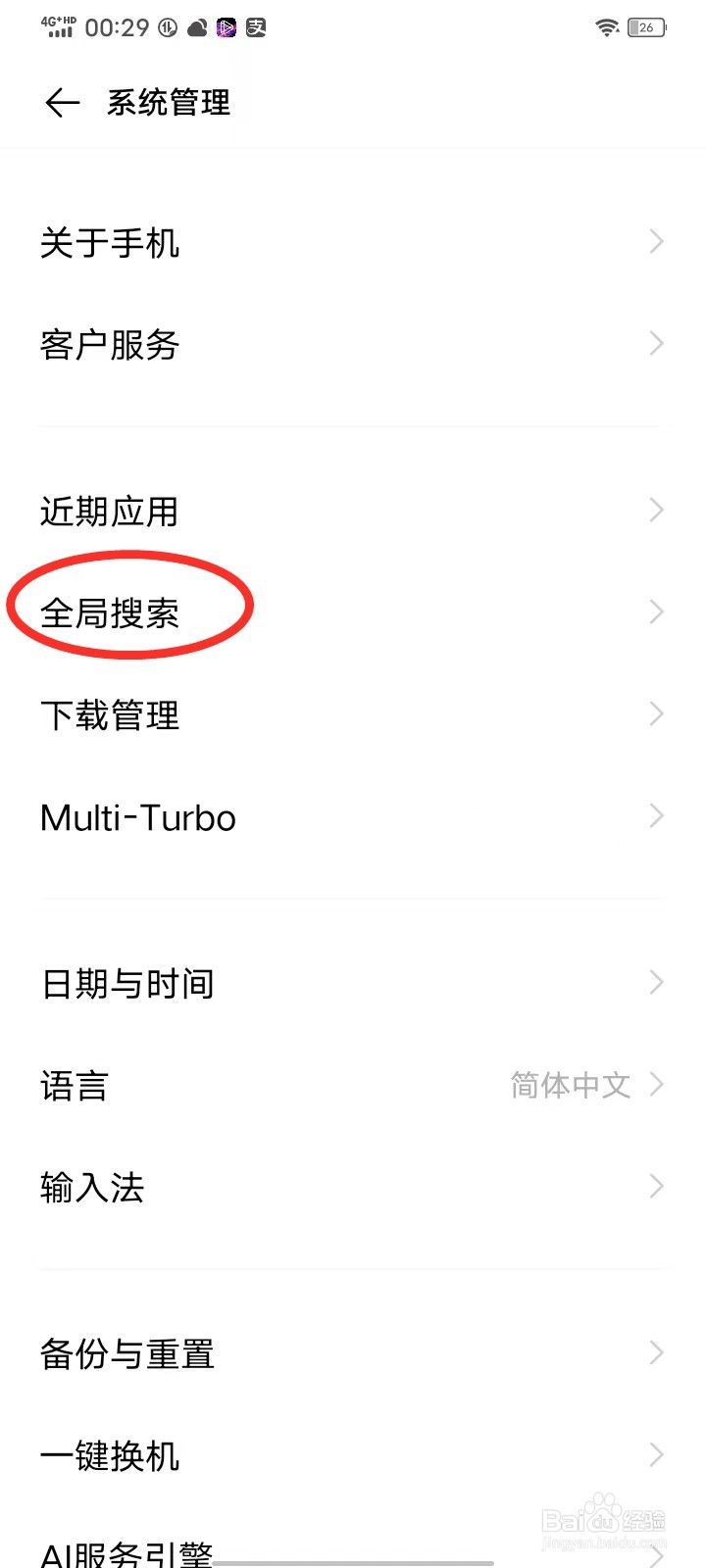This screenshot has width=706, height=1568.
Task: Open the 客户服务 page
Action: coord(108,344)
